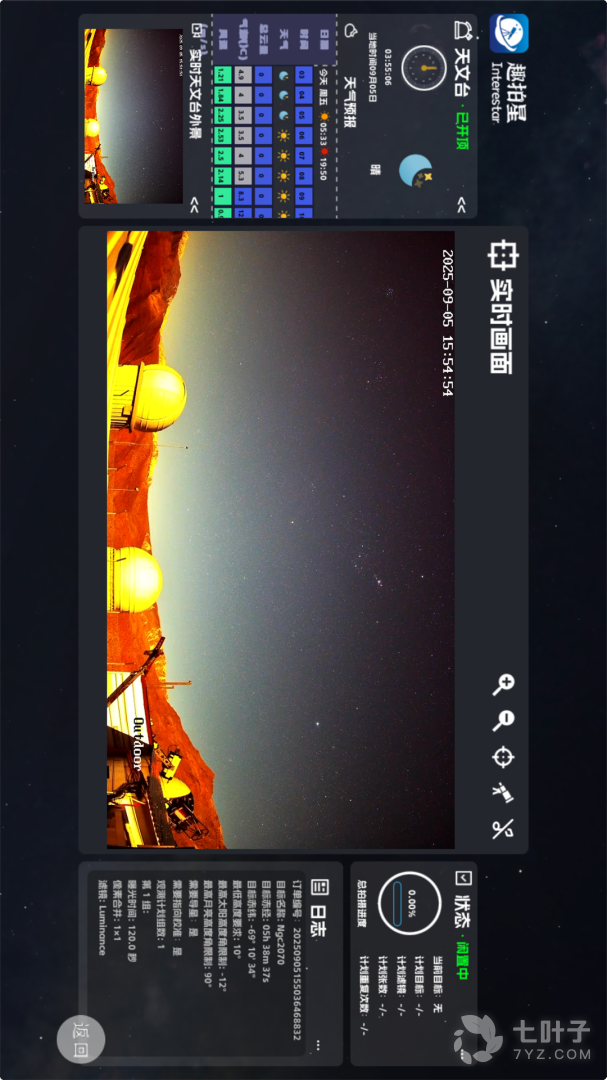607x1080 pixels.
Task: Tap the scissors tool icon
Action: pos(503,828)
